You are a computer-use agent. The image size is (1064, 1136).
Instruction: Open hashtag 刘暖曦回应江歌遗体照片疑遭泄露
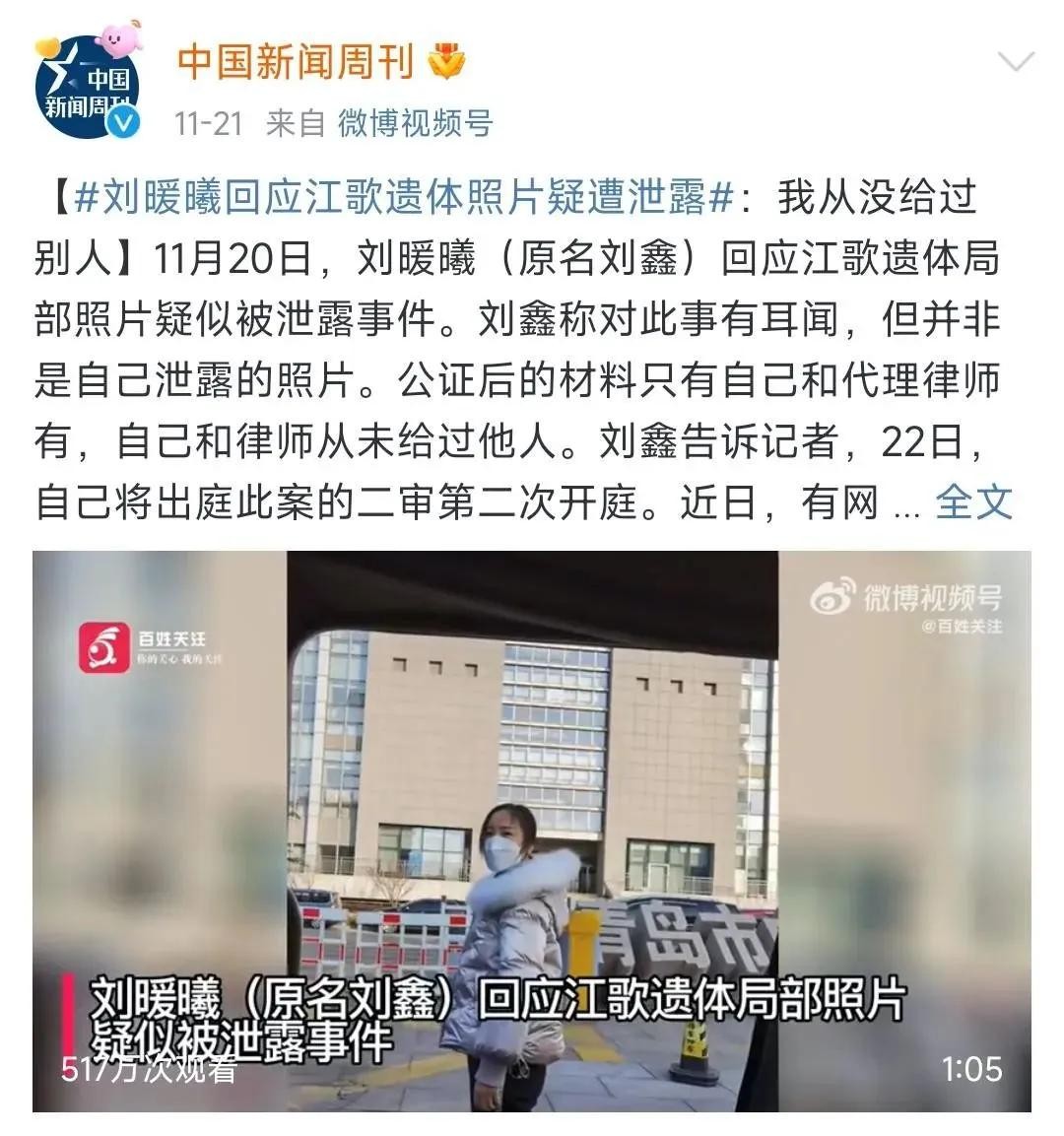click(404, 198)
